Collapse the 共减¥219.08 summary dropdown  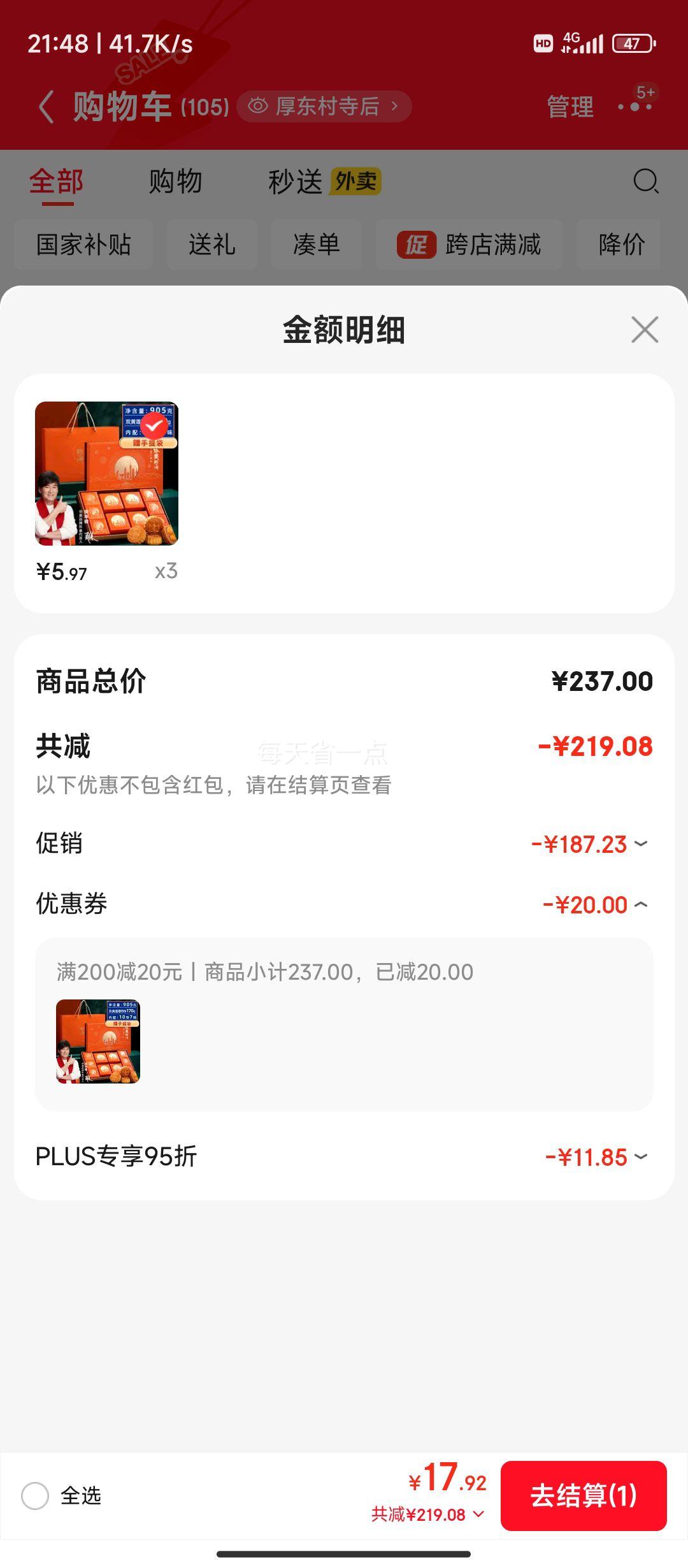click(x=428, y=1514)
